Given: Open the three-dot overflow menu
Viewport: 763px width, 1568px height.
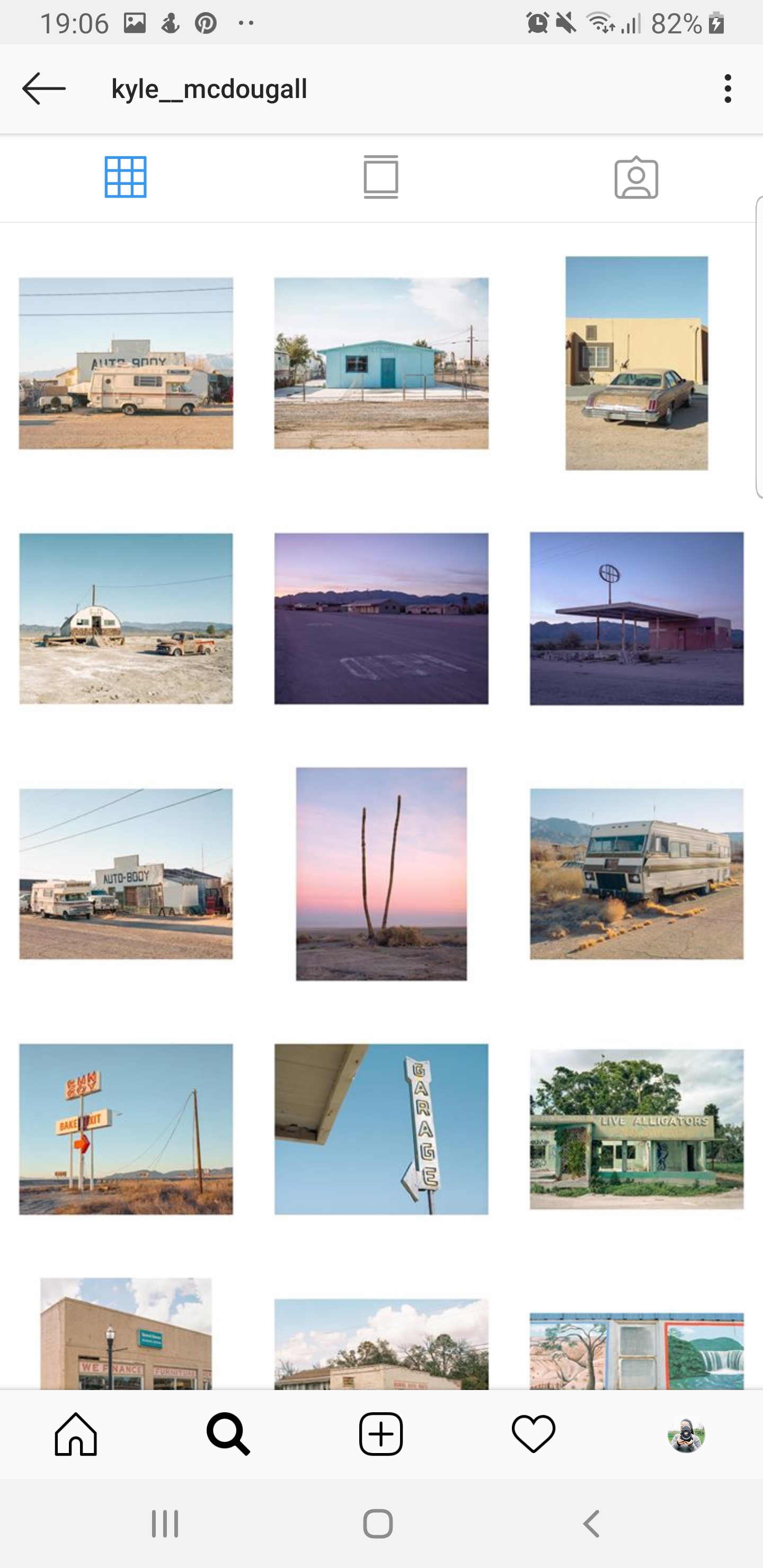Looking at the screenshot, I should tap(727, 89).
